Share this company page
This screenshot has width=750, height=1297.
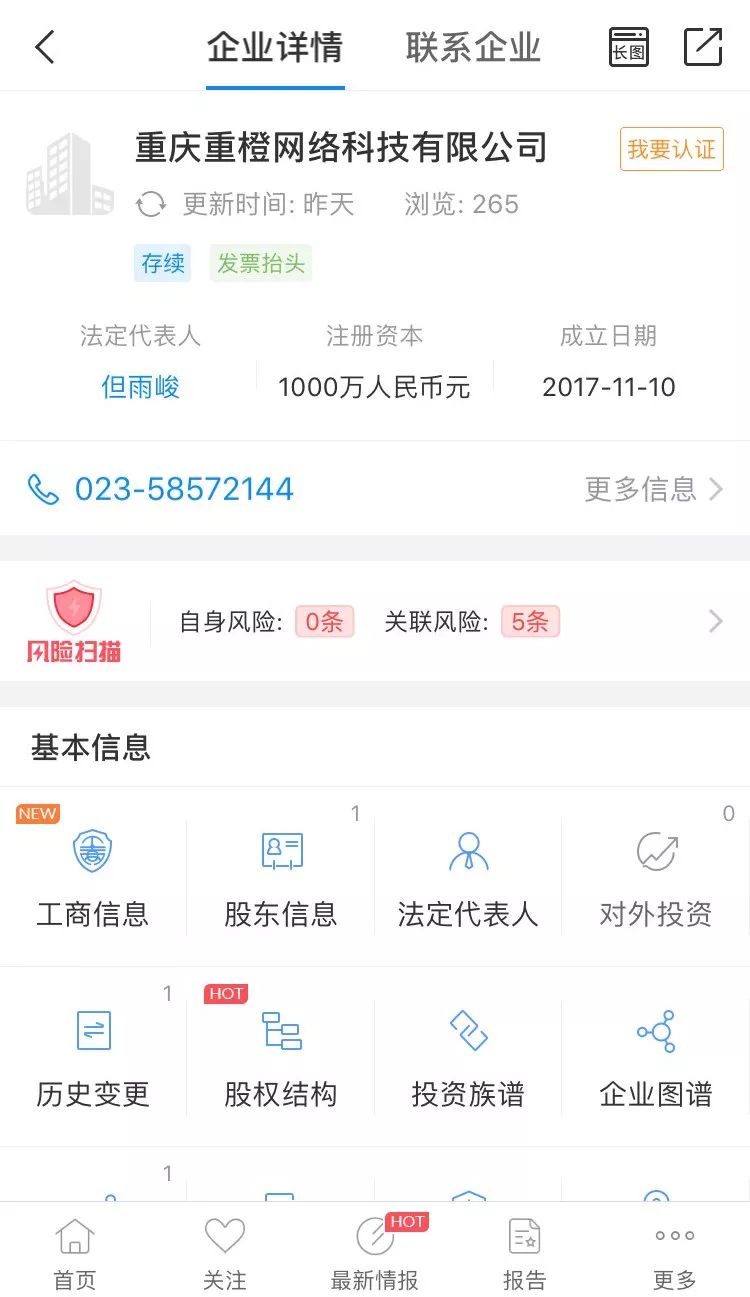click(703, 47)
